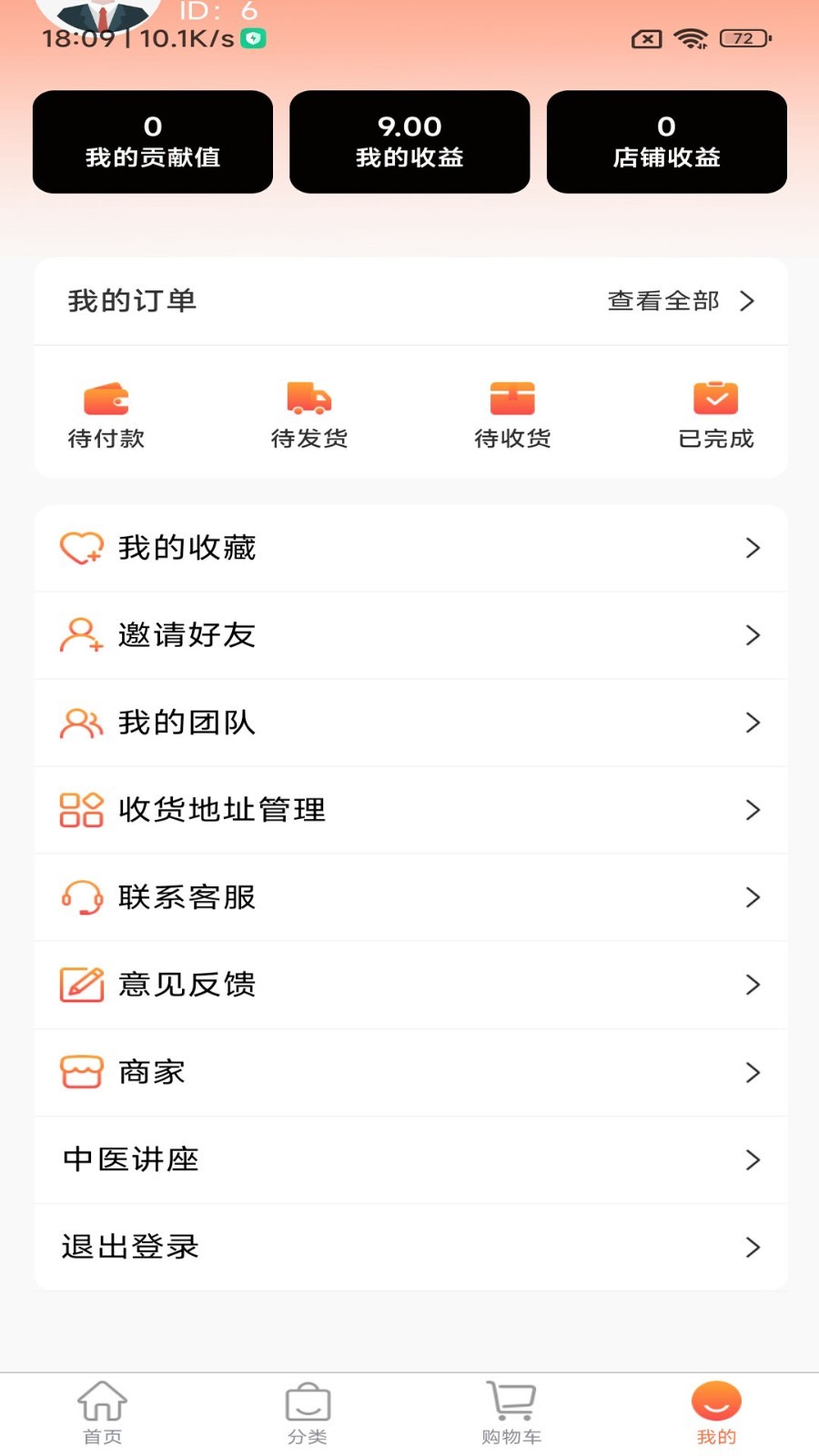
Task: Open the 商家 row
Action: 410,1072
